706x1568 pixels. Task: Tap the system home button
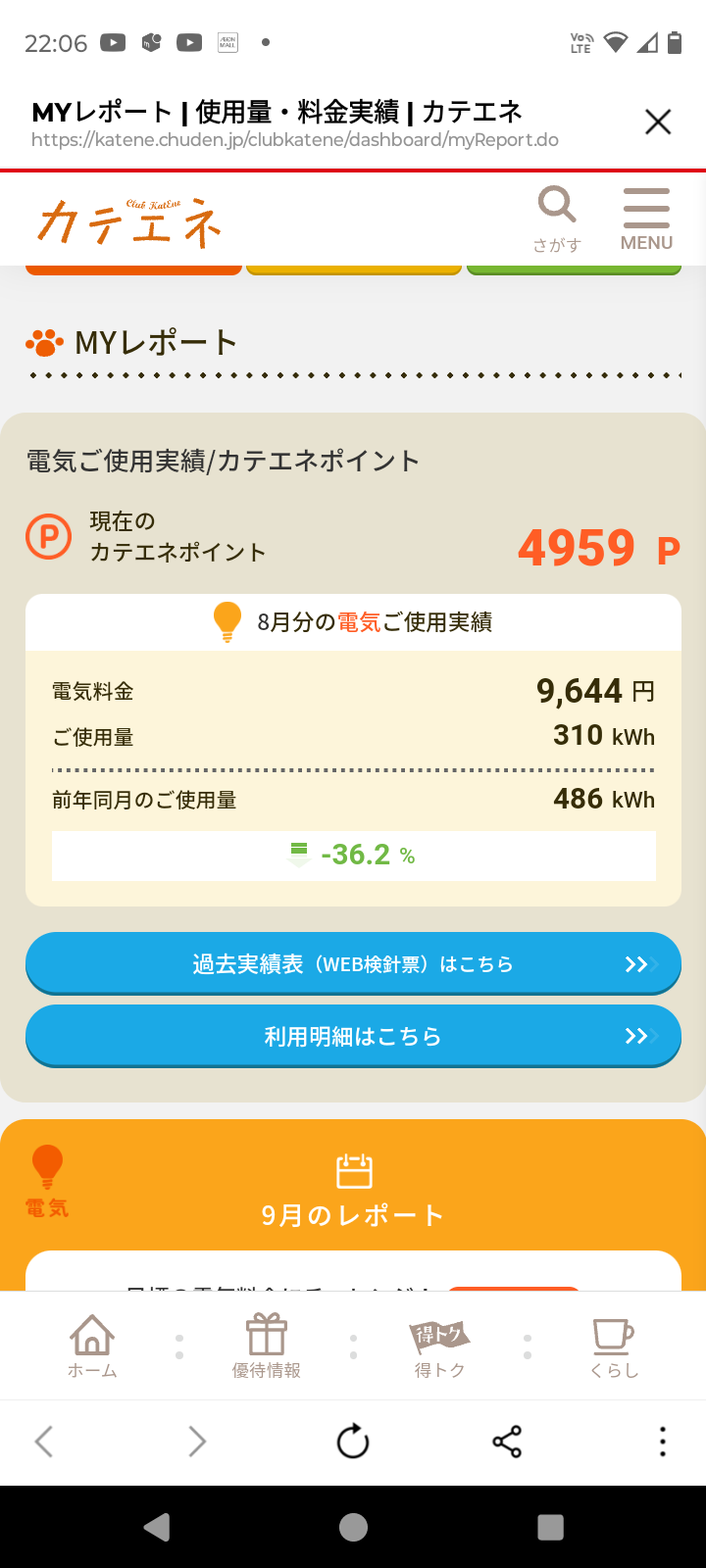[353, 1527]
